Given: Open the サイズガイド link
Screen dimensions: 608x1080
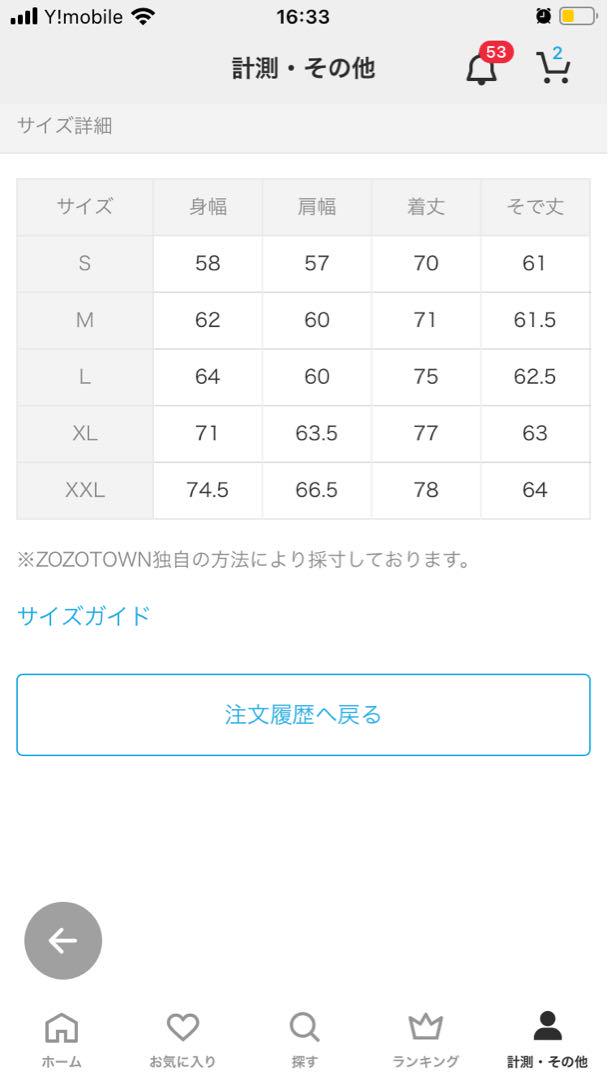Looking at the screenshot, I should [x=83, y=615].
